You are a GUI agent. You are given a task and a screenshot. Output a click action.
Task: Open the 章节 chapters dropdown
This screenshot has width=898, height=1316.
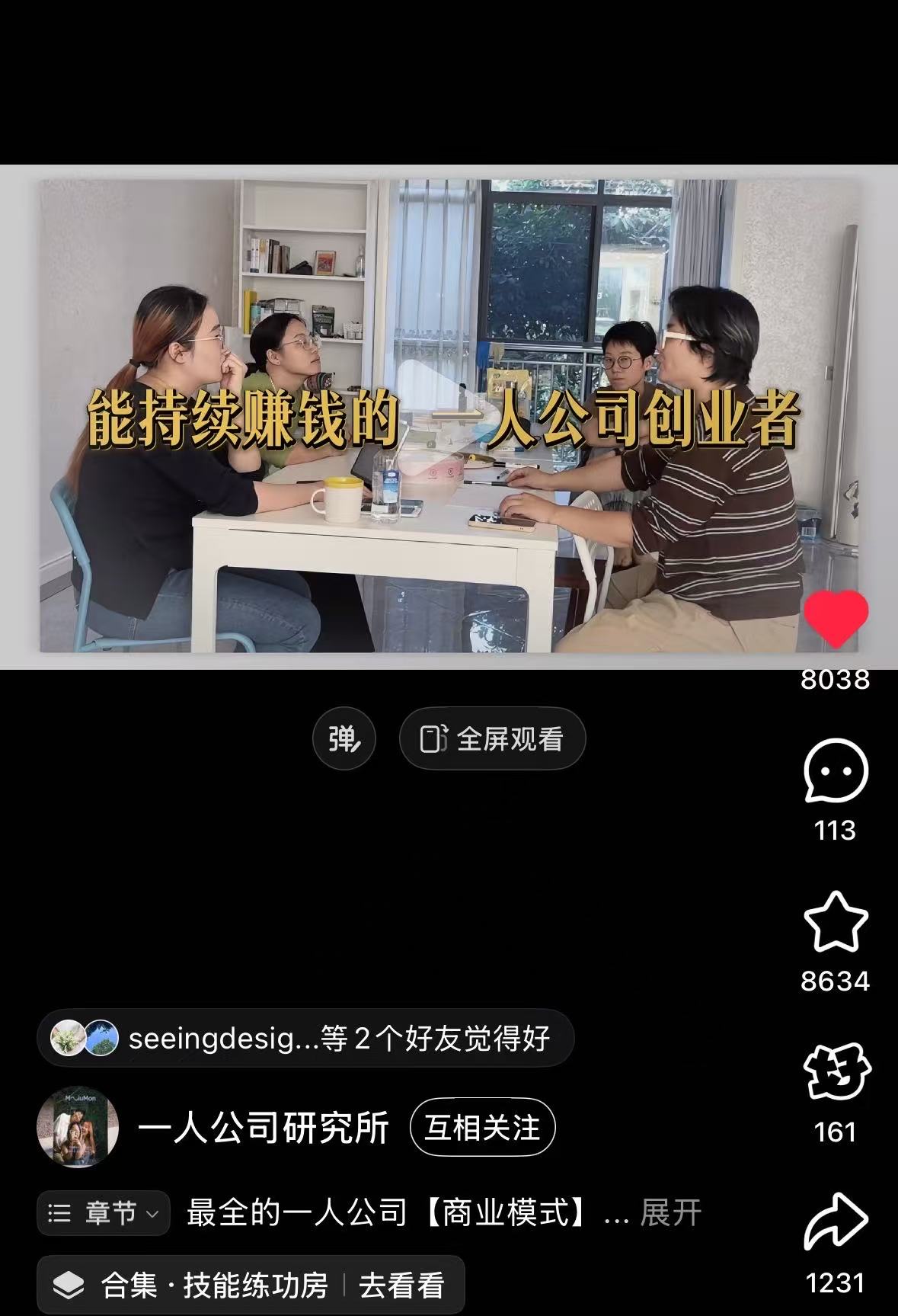[104, 1212]
